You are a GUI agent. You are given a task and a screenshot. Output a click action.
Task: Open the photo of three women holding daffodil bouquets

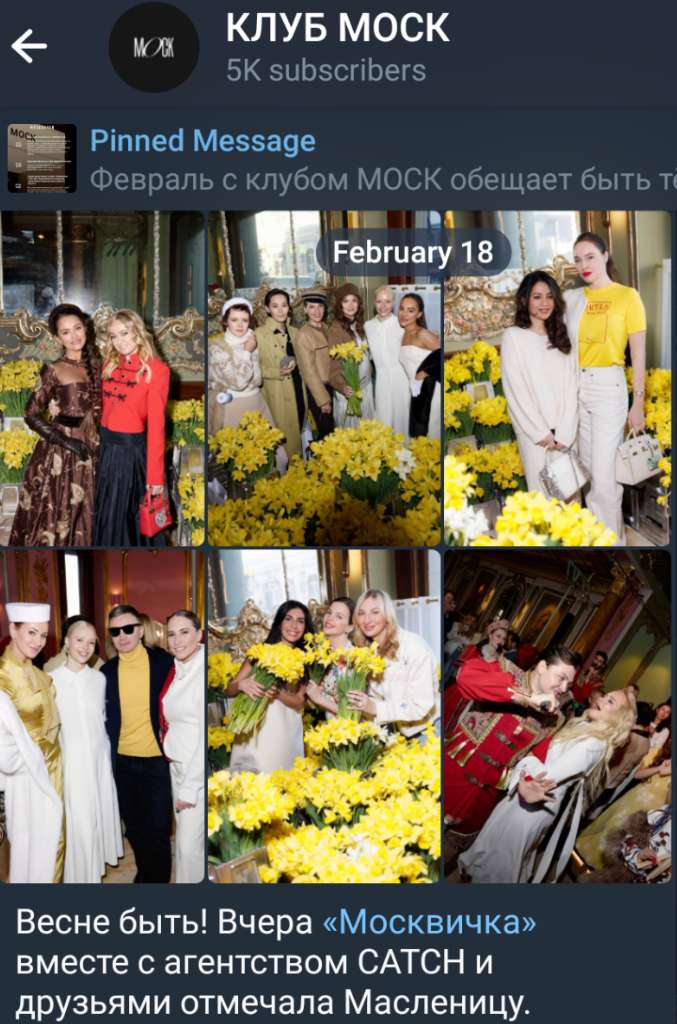pos(324,716)
